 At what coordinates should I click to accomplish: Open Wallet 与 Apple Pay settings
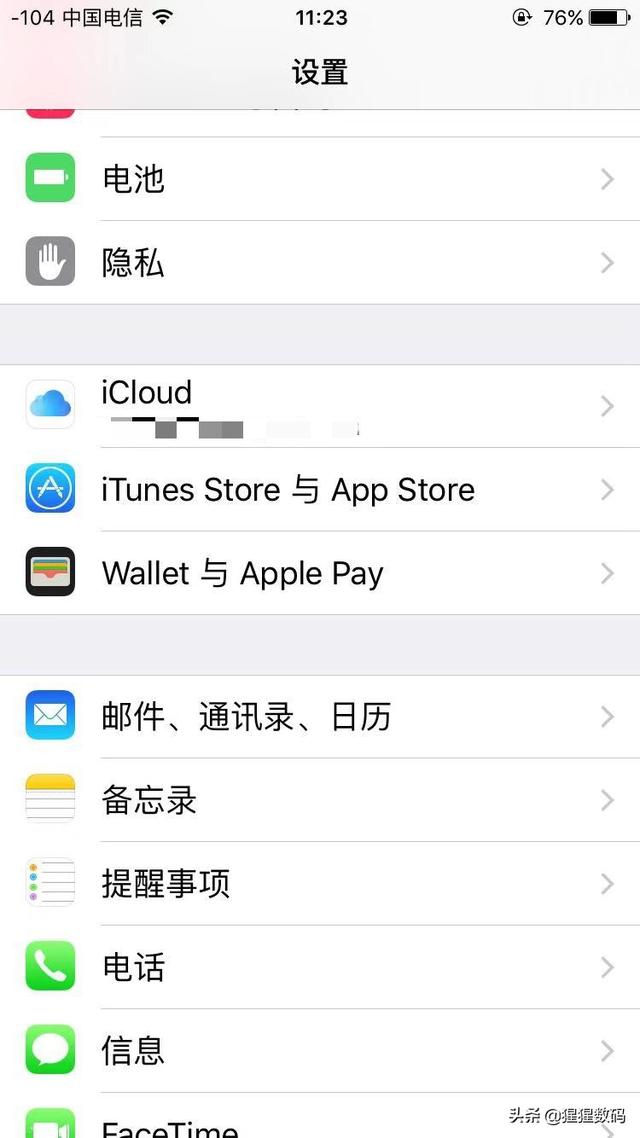pyautogui.click(x=320, y=573)
